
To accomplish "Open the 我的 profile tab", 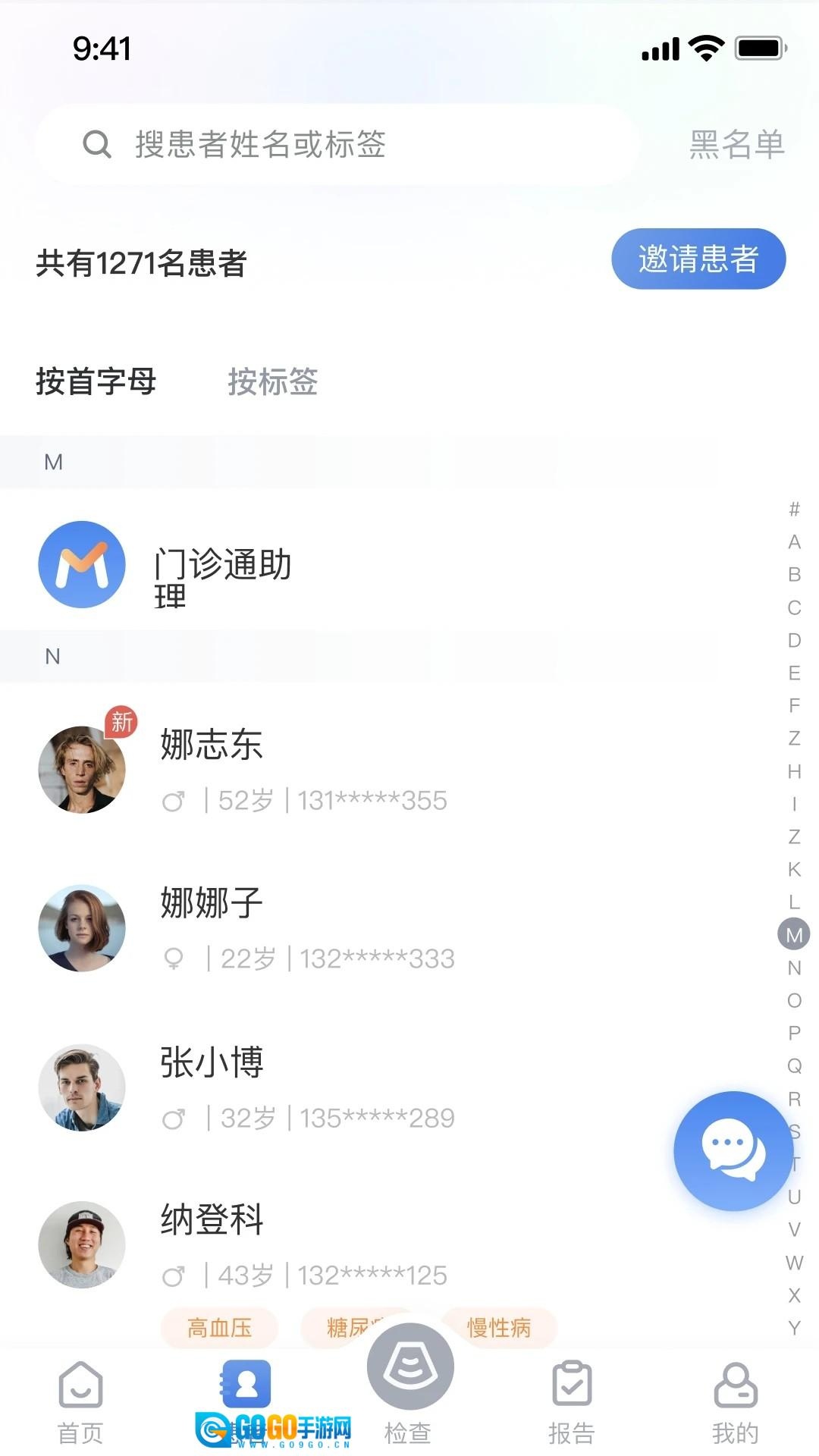I will [735, 1403].
